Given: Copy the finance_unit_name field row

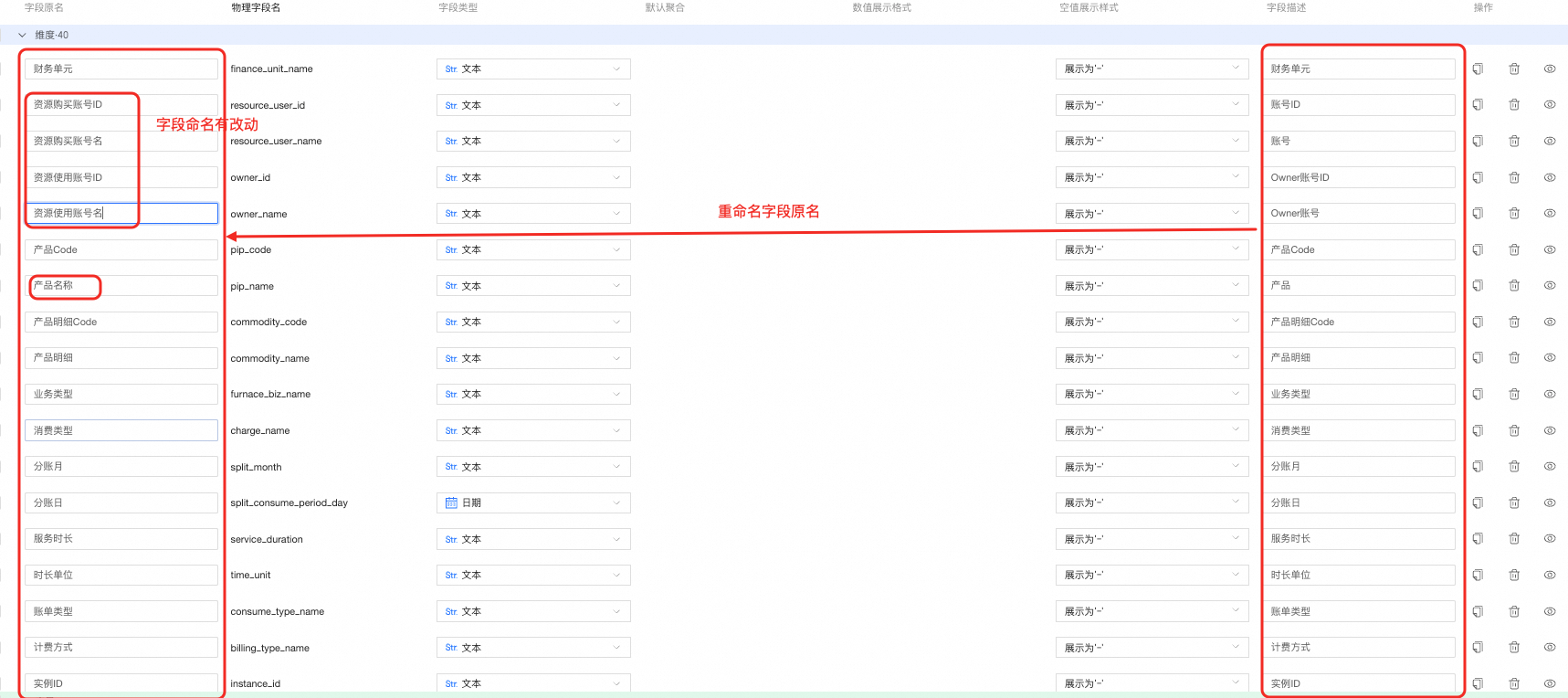Looking at the screenshot, I should click(1478, 69).
